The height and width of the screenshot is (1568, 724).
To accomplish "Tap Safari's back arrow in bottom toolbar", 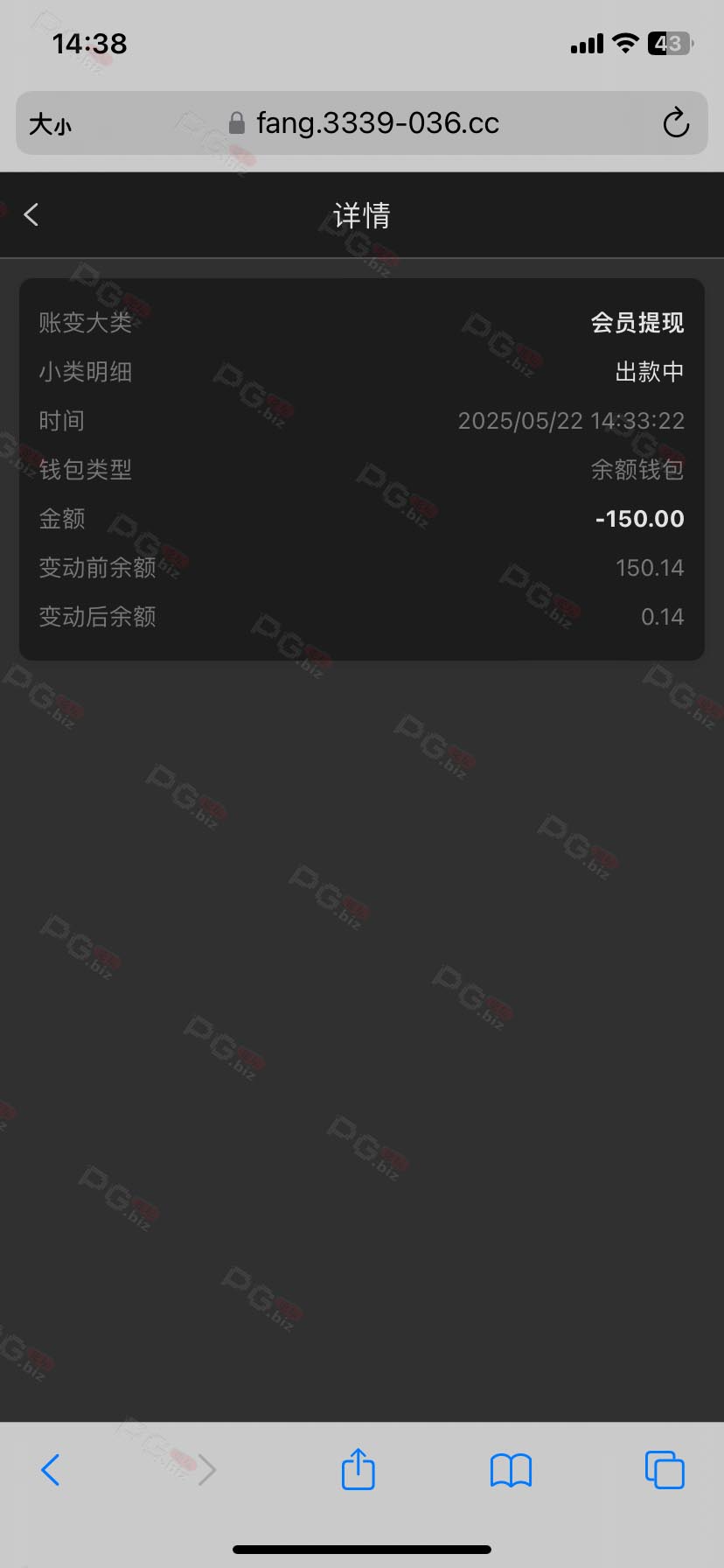I will coord(51,1470).
